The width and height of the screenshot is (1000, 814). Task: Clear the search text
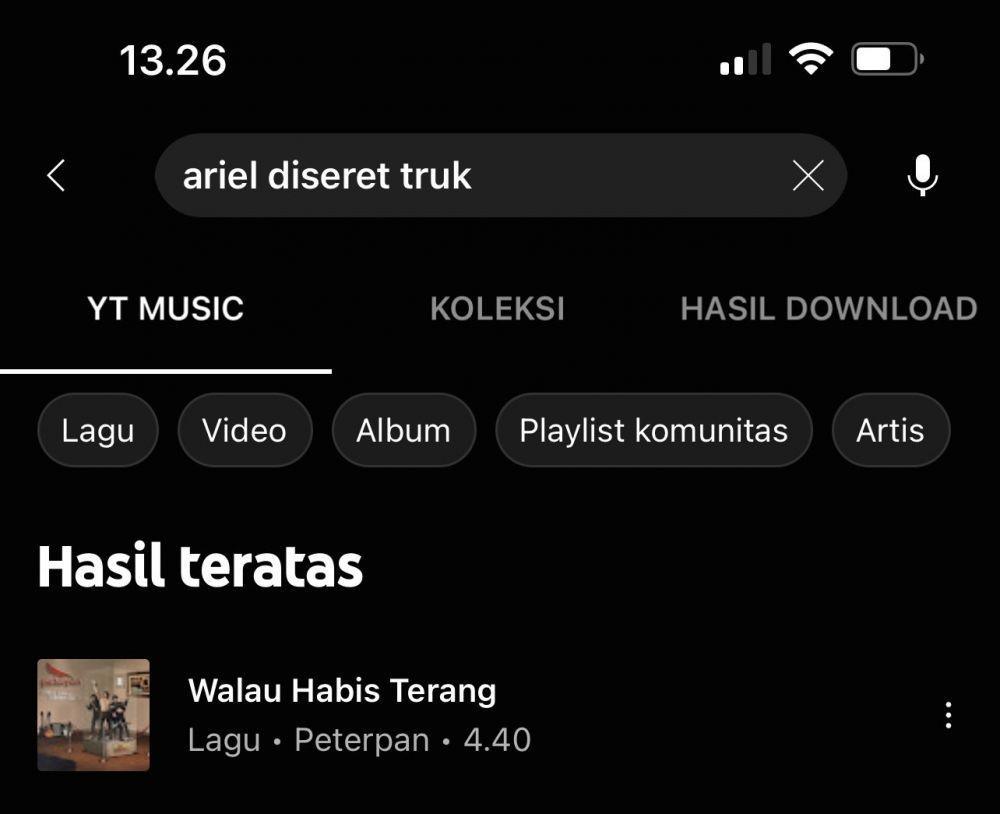coord(808,176)
